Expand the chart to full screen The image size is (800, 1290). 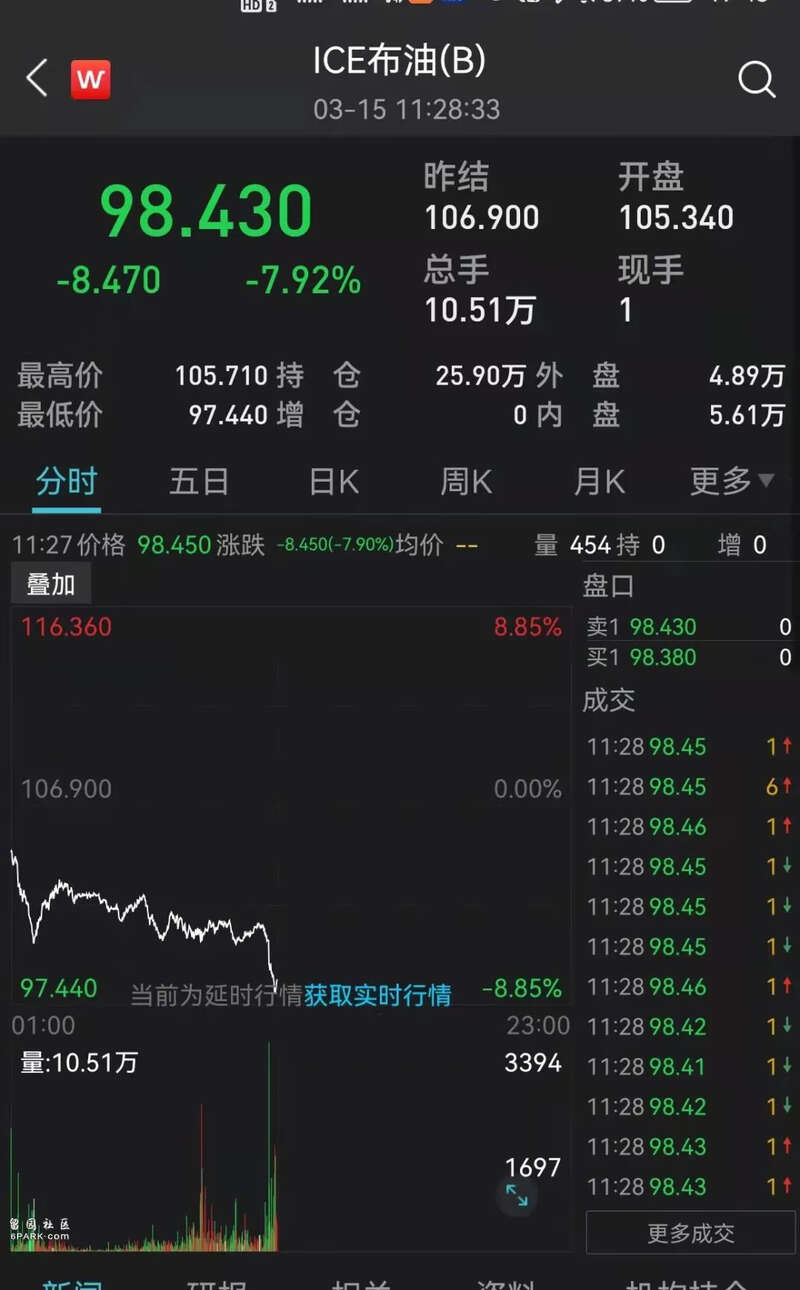517,1194
